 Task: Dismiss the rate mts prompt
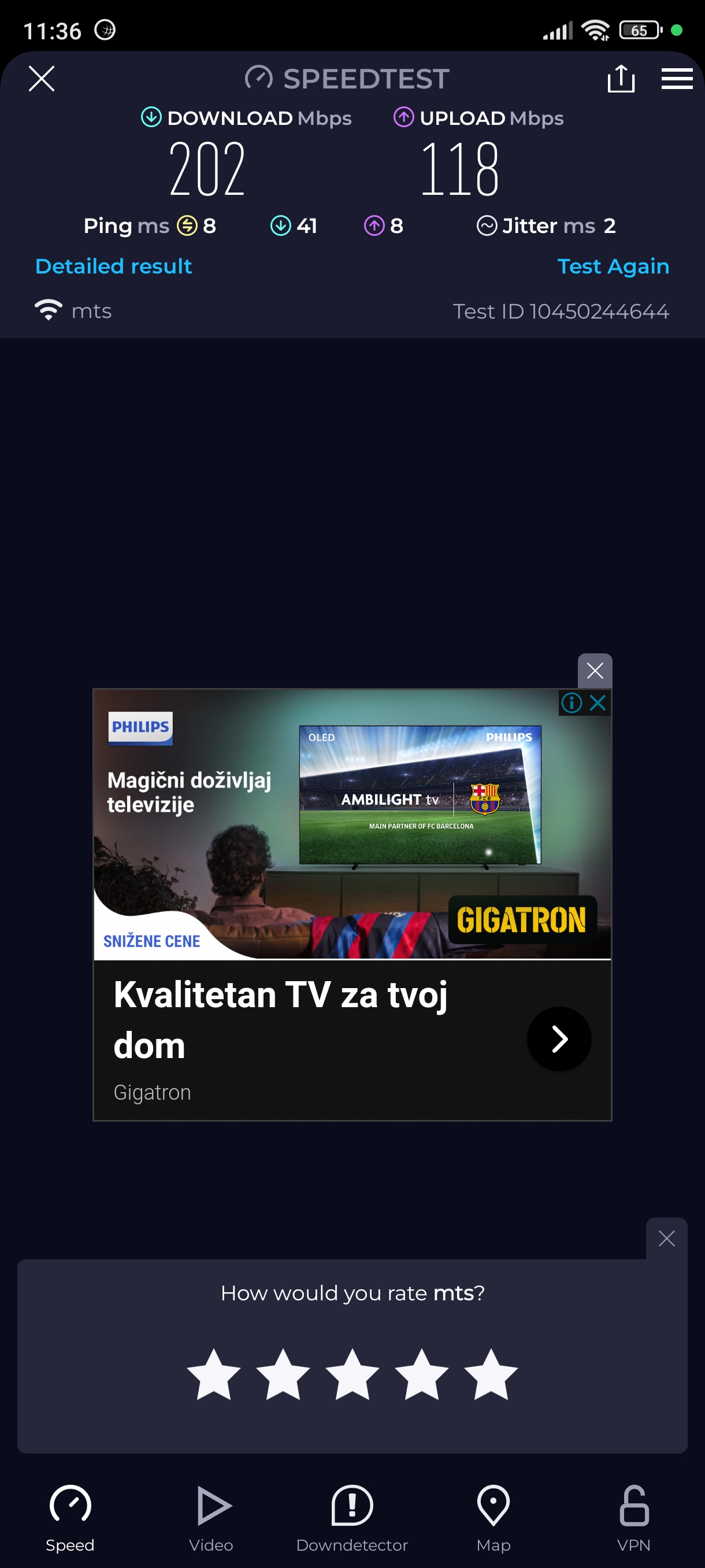click(666, 1238)
